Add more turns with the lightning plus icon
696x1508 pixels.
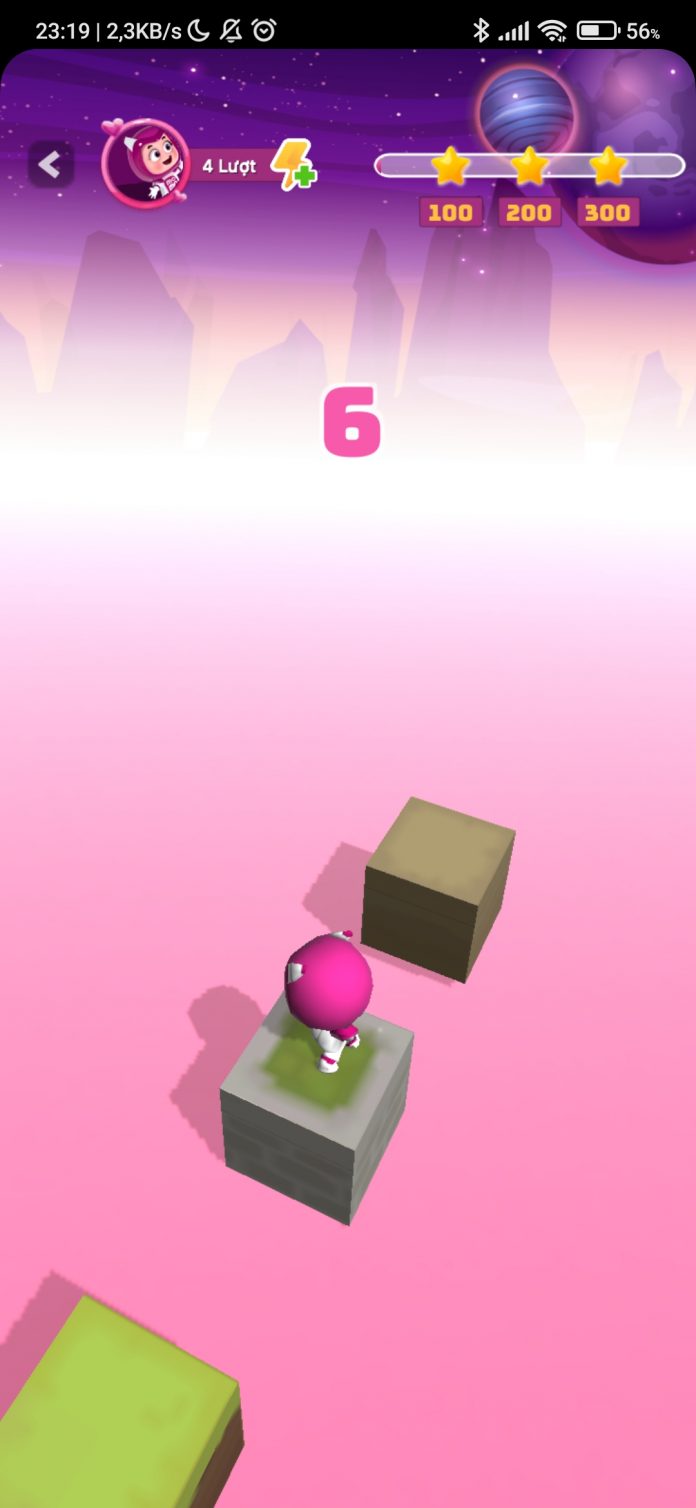pyautogui.click(x=294, y=165)
